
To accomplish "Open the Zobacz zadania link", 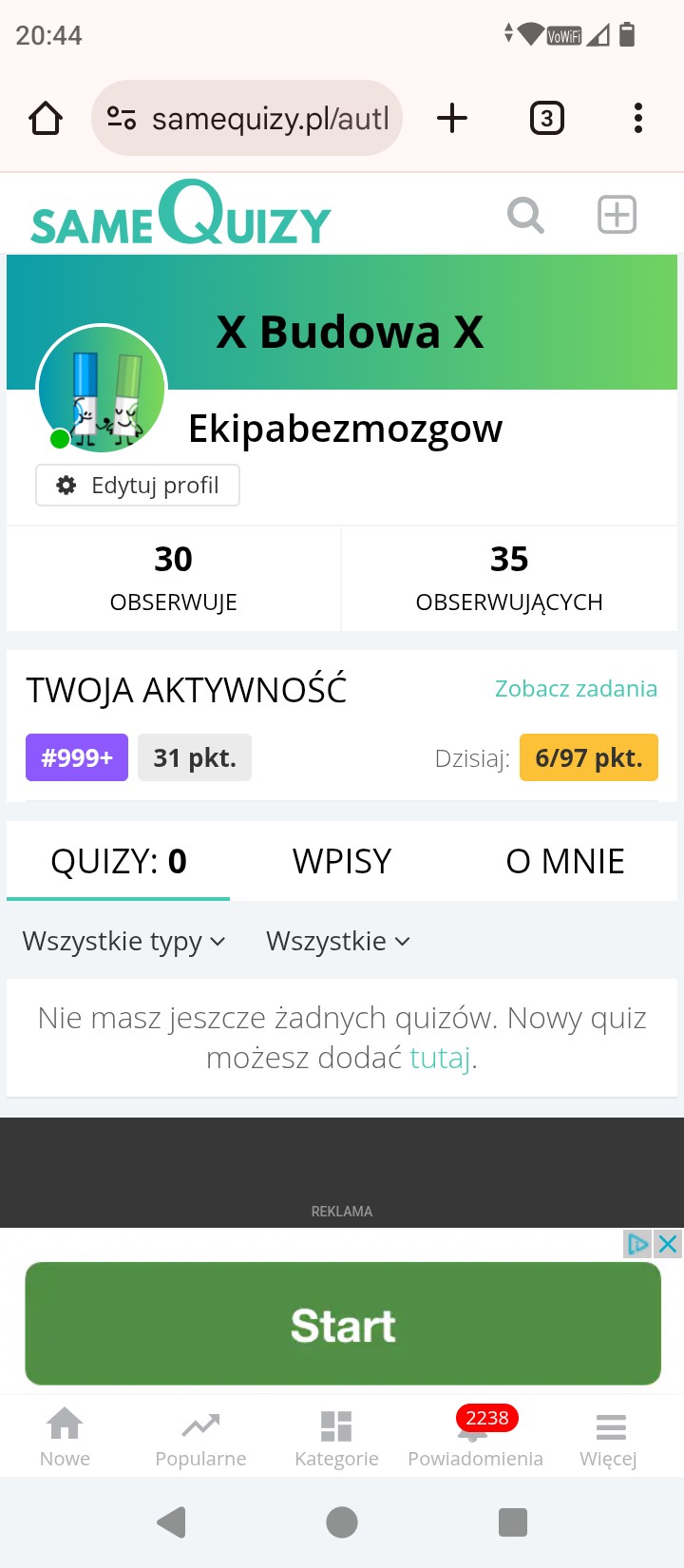I will pyautogui.click(x=576, y=689).
